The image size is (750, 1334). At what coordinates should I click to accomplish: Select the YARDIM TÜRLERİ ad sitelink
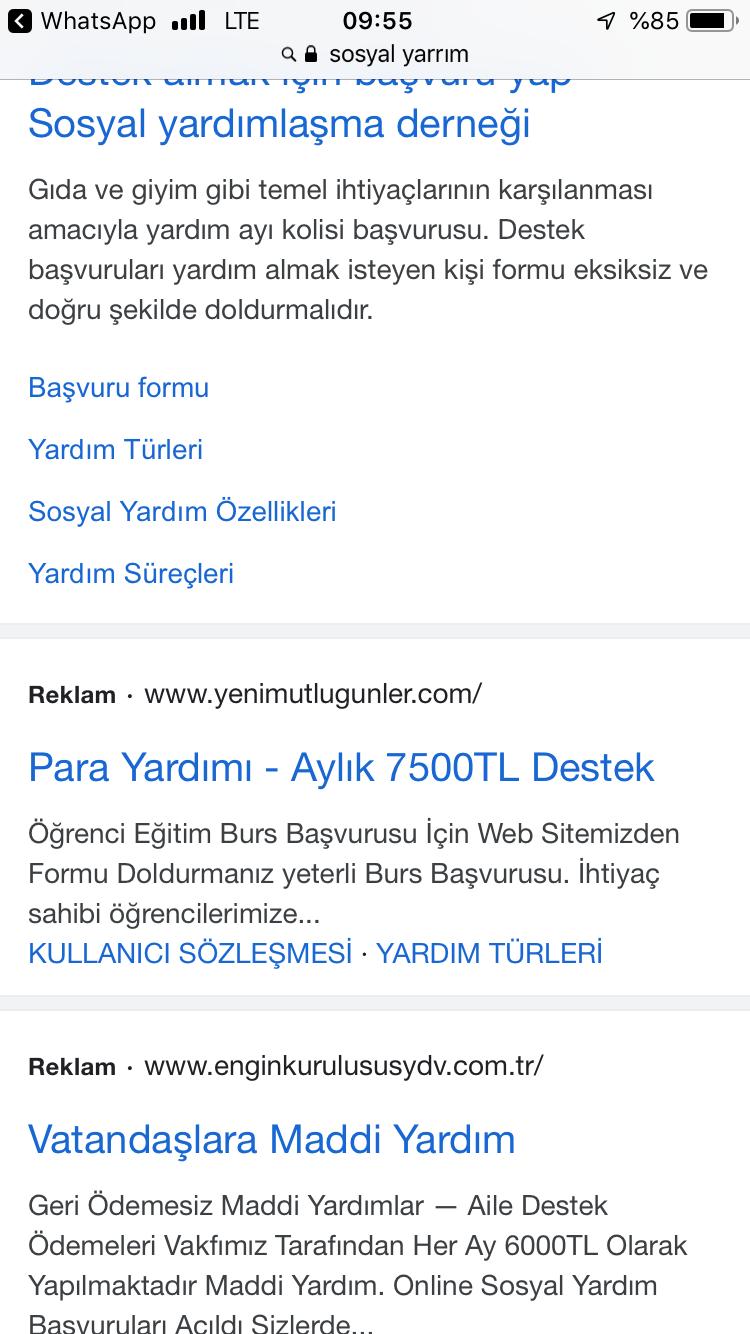[489, 953]
